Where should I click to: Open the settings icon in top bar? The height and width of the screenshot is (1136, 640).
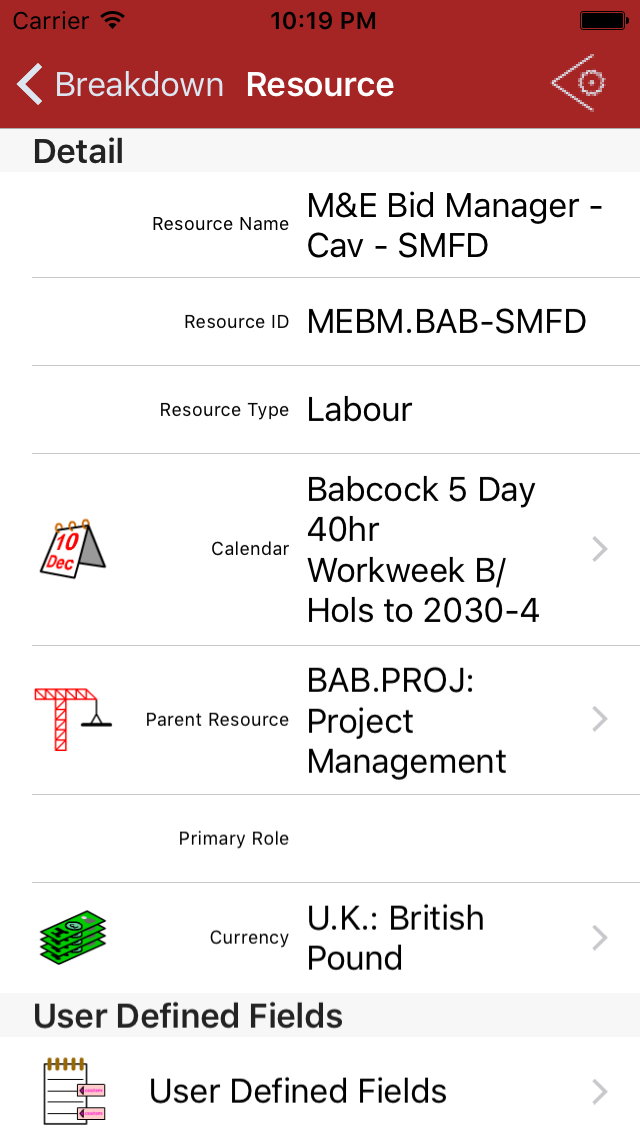[580, 83]
